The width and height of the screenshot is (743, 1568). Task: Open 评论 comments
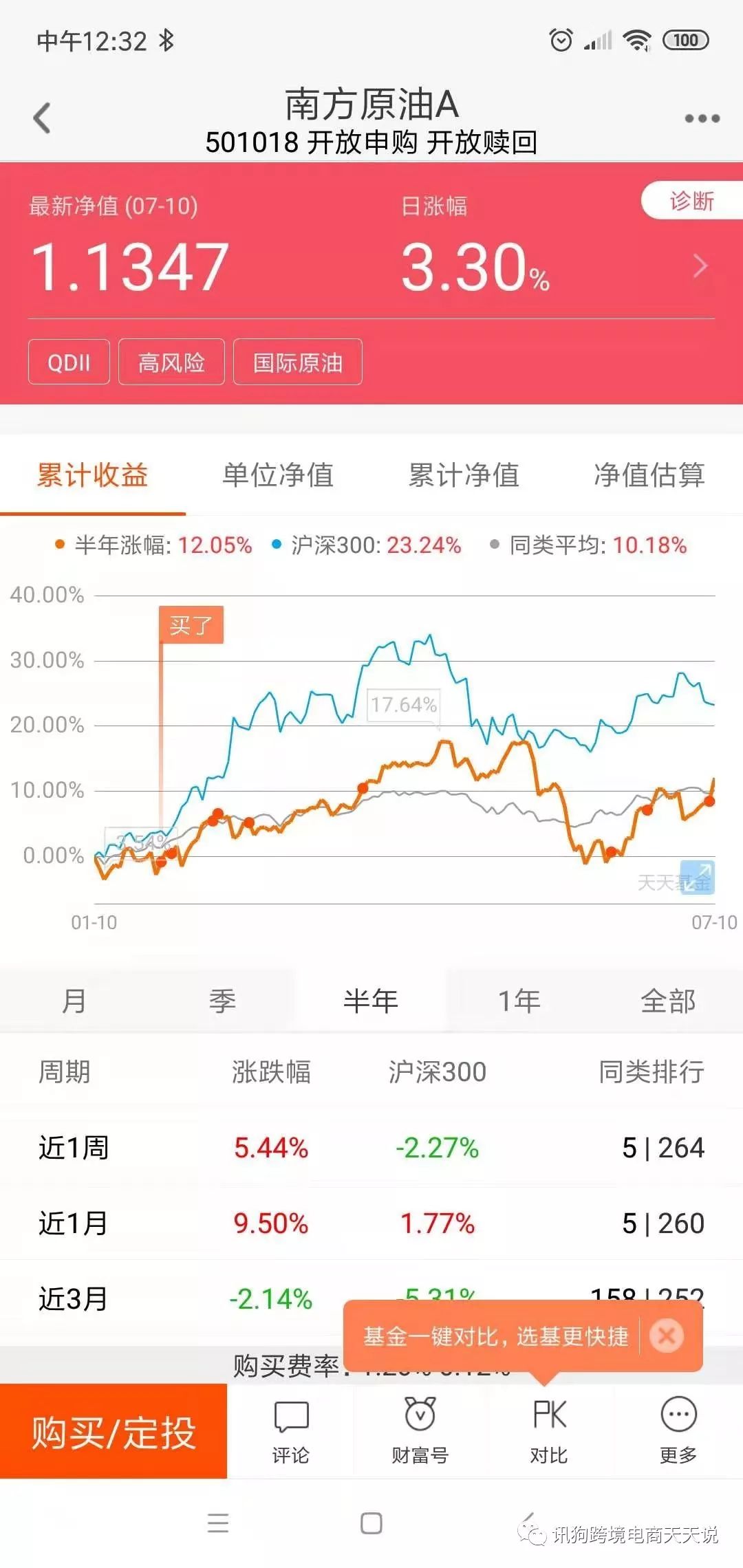pos(291,1432)
